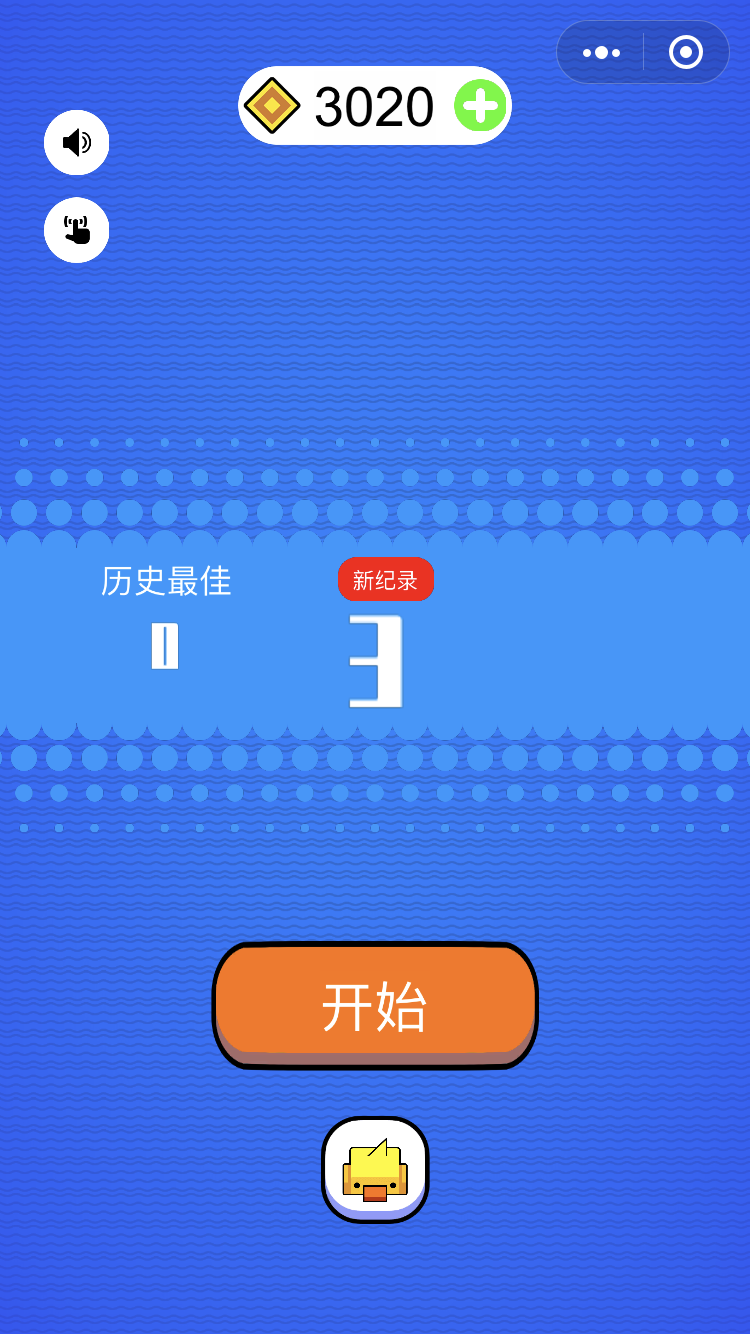750x1334 pixels.
Task: Toggle the vibration setting
Action: click(76, 230)
